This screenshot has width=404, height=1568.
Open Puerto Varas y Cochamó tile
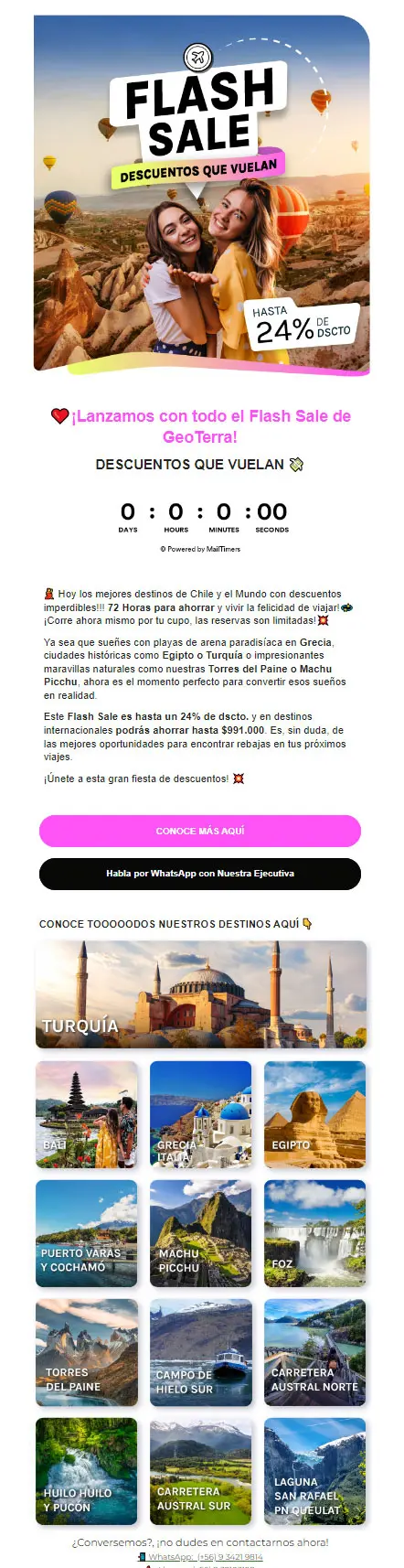coord(87,1233)
